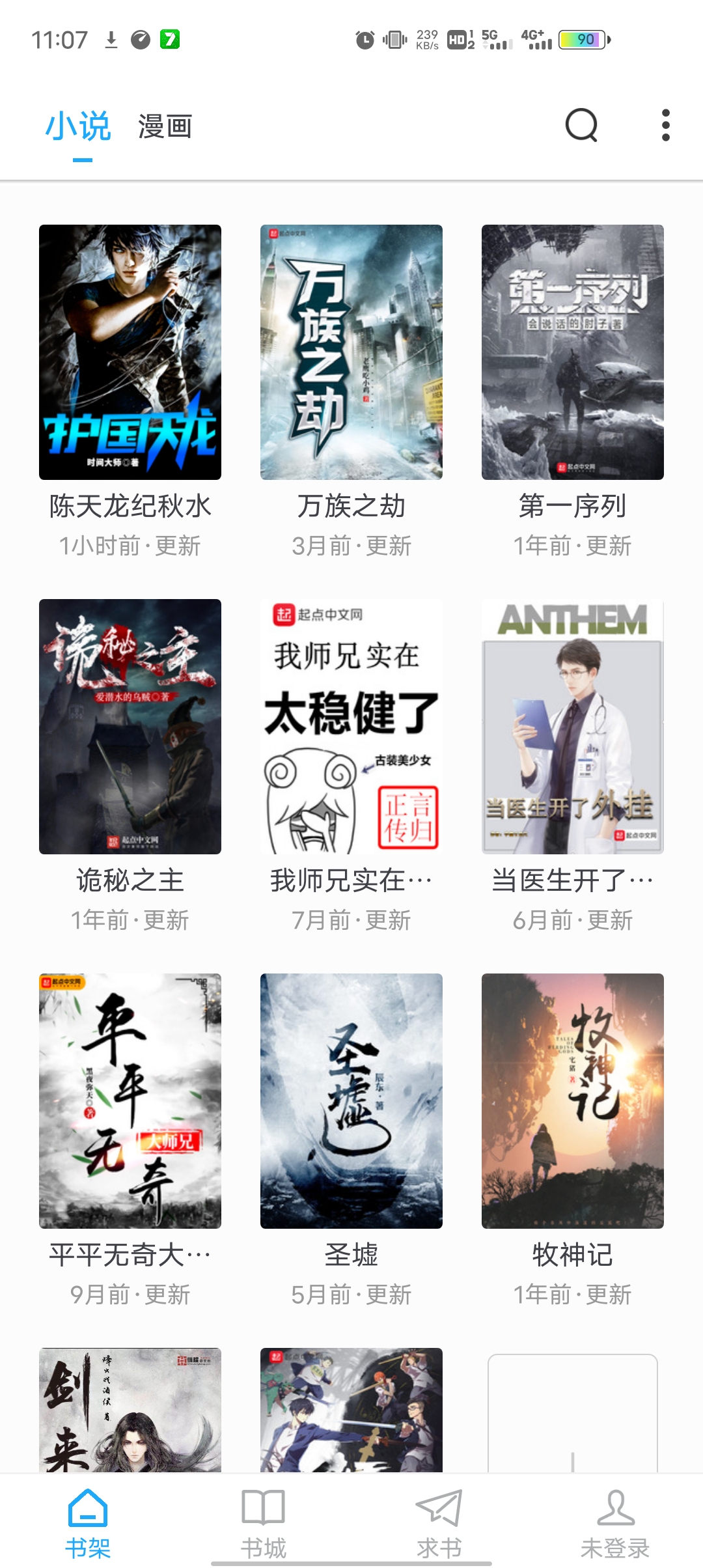Open the book 万族之劫

(x=351, y=352)
